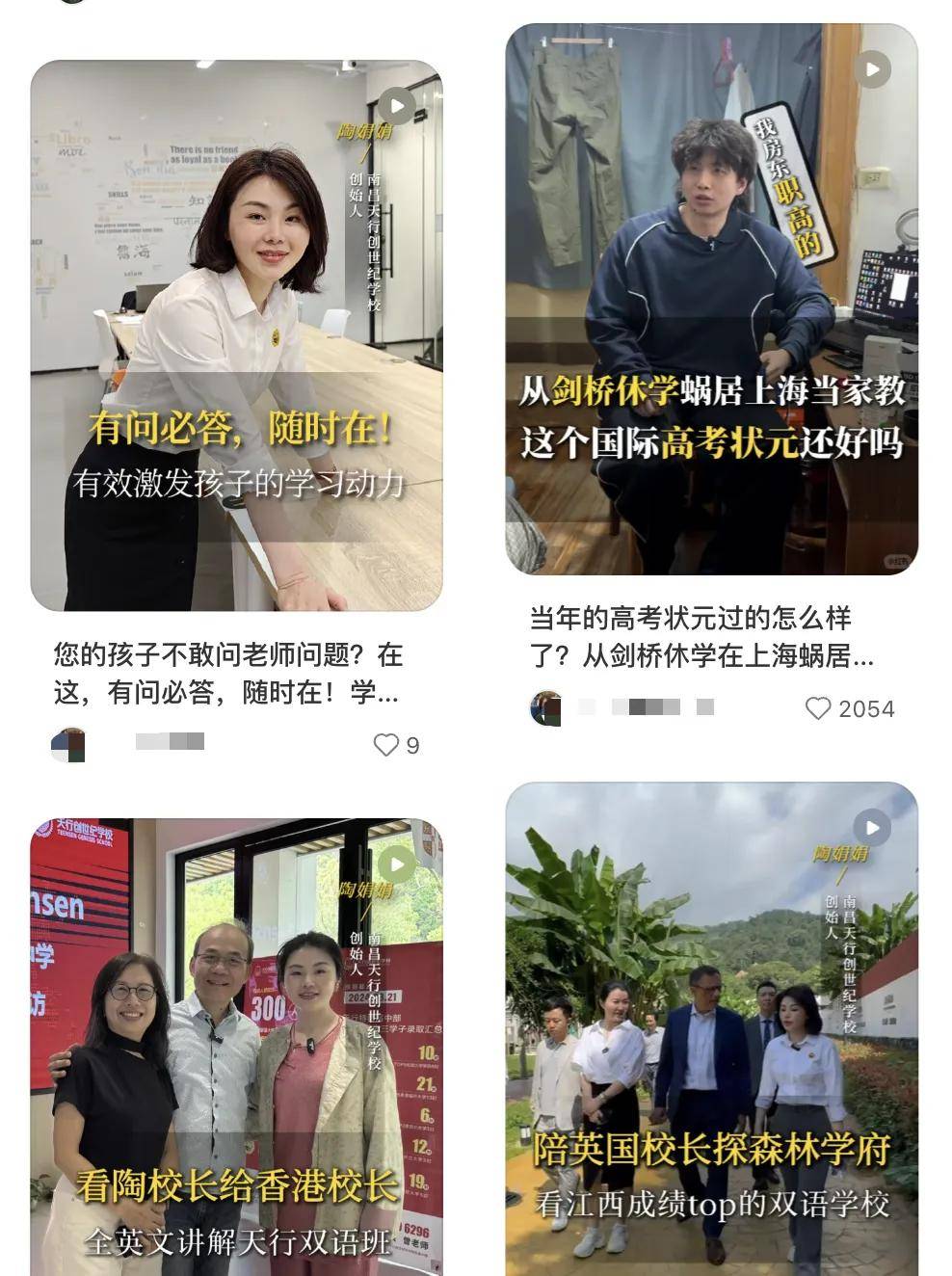Viewport: 952px width, 1276px height.
Task: Open post titled '当年的高考状元过的怎么样了？'
Action: (x=701, y=637)
